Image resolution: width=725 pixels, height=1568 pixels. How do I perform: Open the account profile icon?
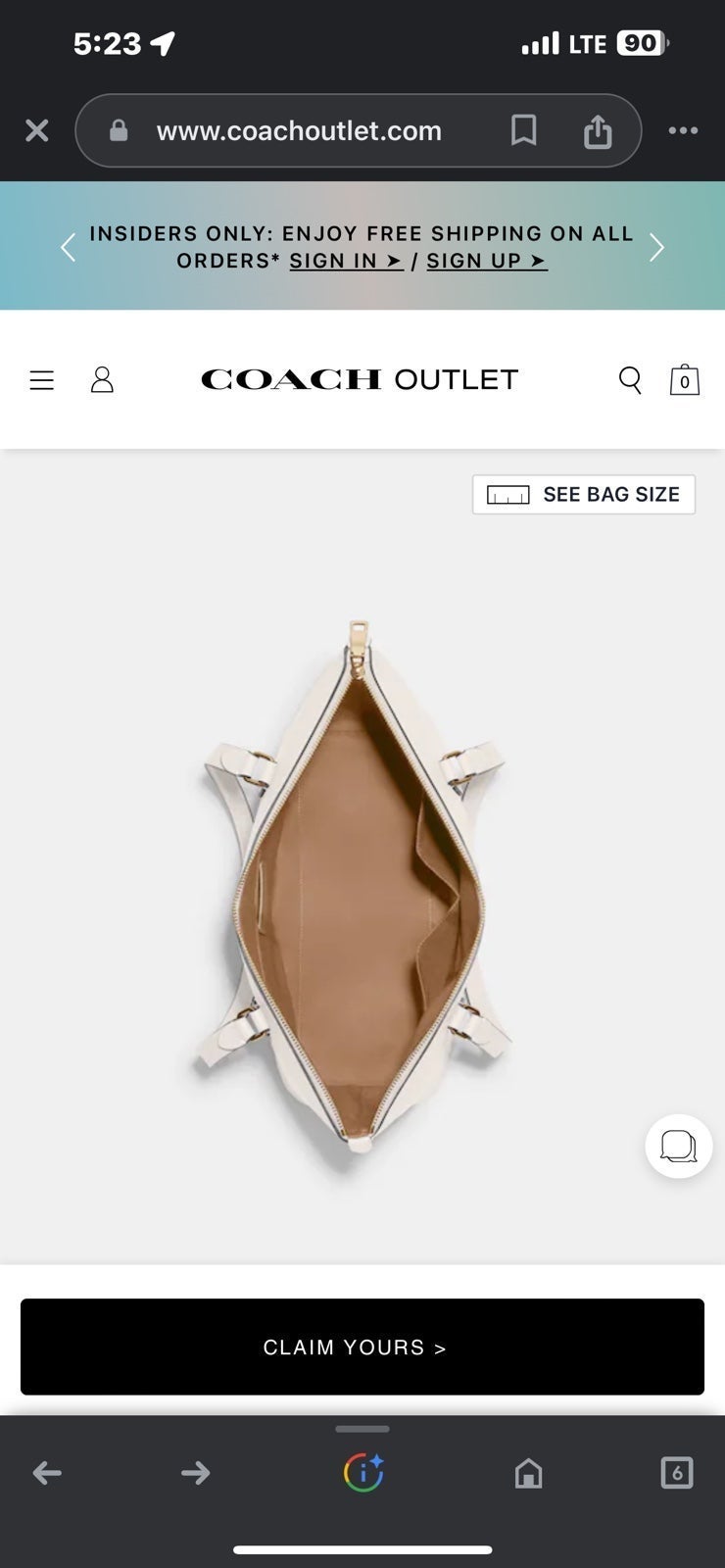[102, 380]
